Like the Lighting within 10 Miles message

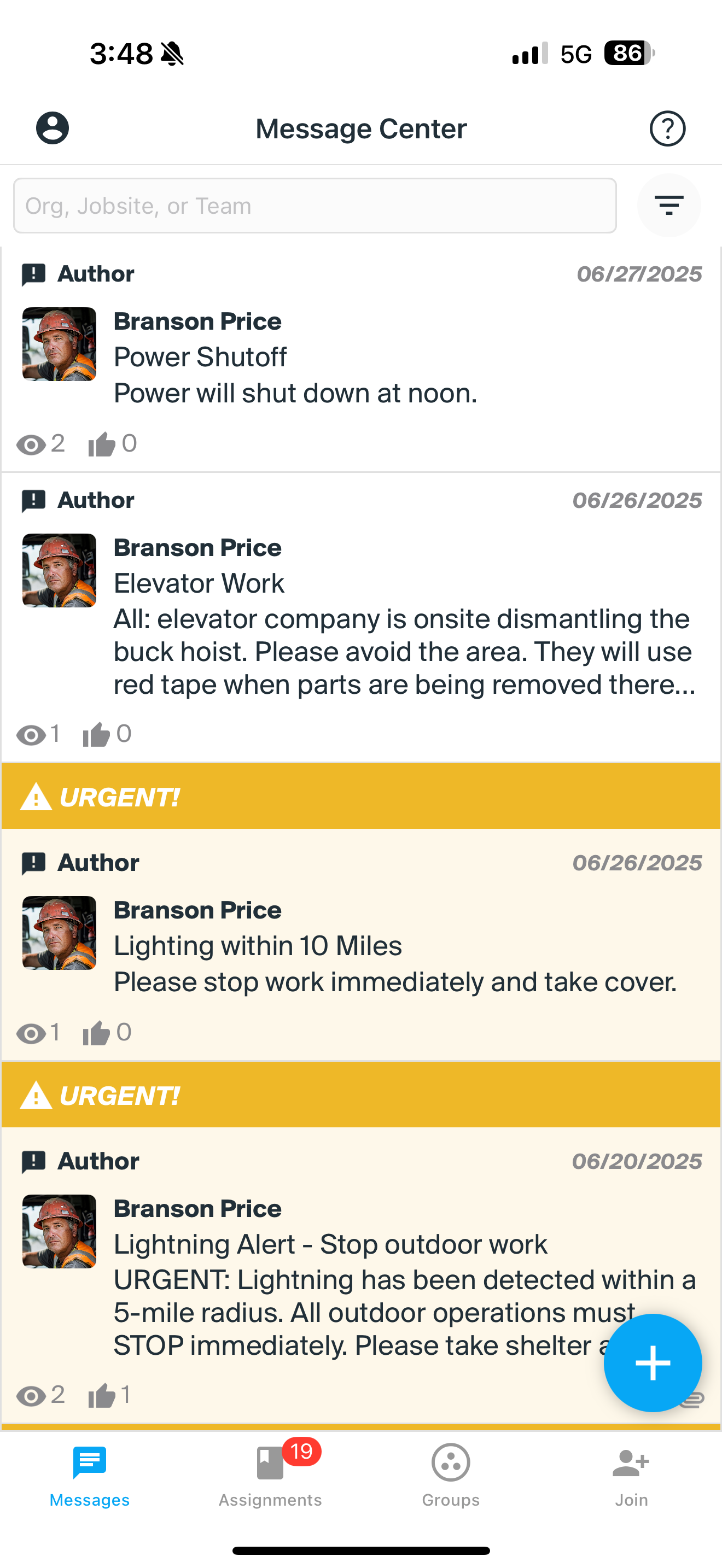tap(97, 1033)
